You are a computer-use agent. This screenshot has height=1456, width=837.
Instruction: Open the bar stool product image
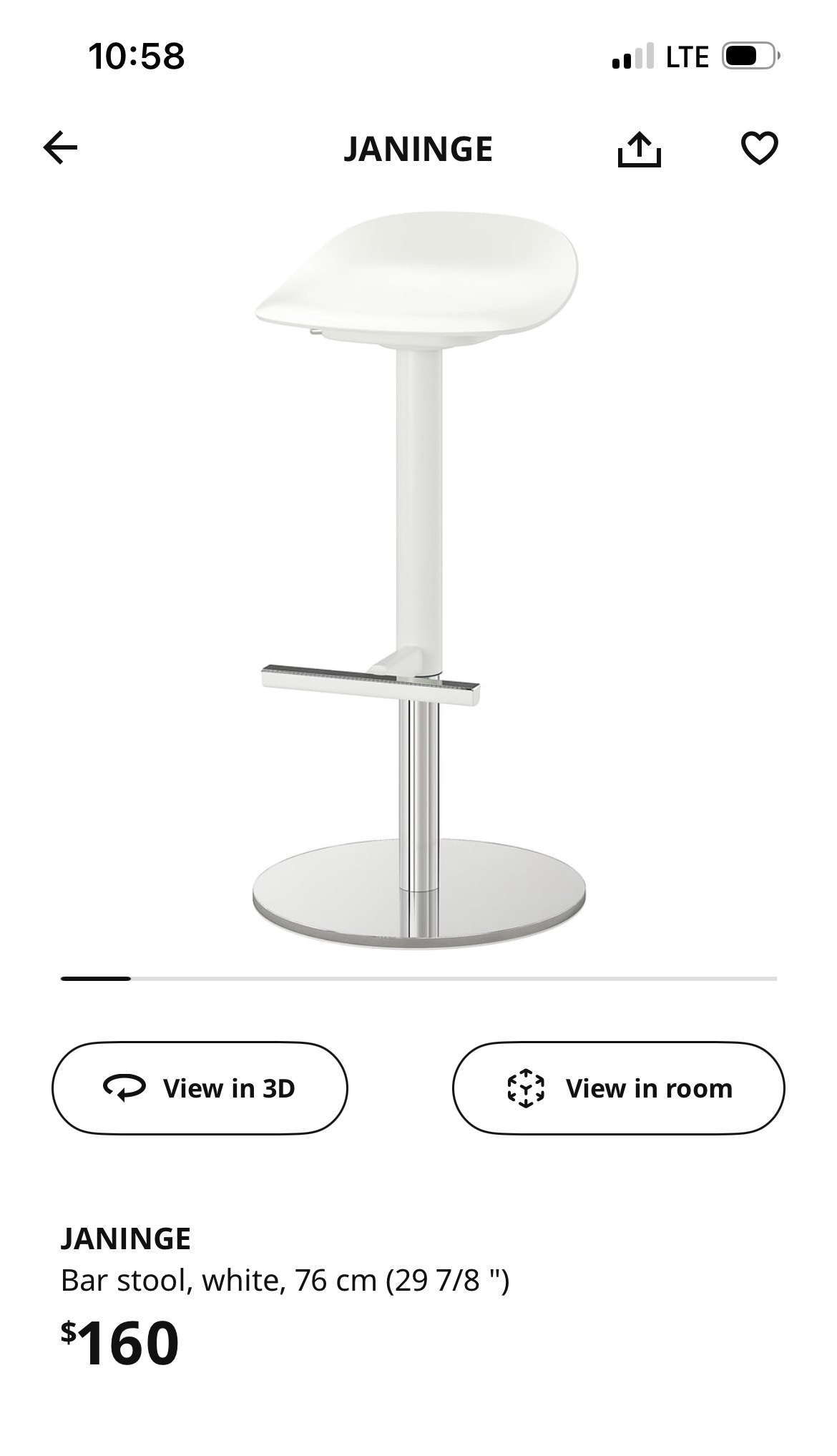[418, 580]
